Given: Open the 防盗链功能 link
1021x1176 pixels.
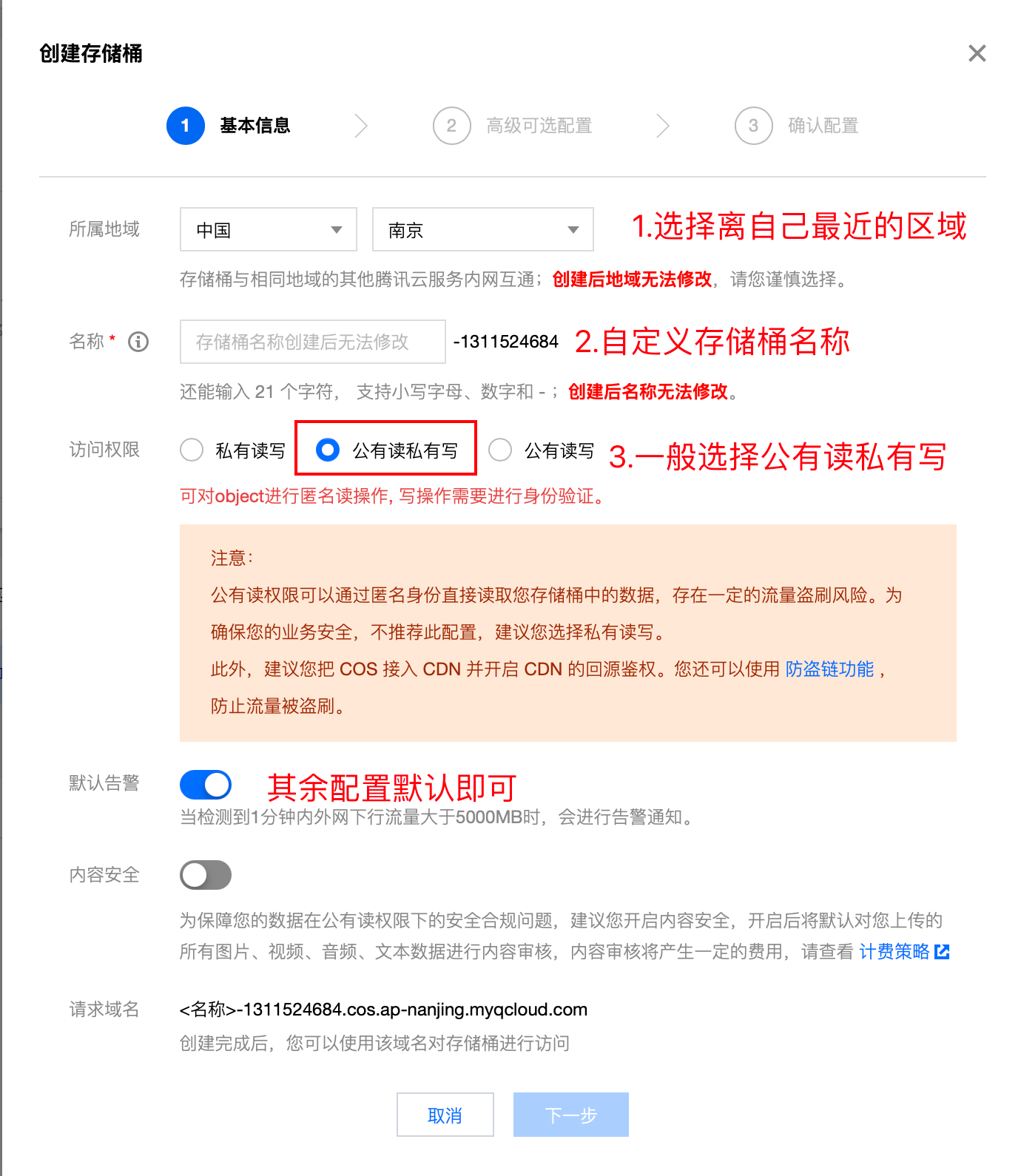Looking at the screenshot, I should point(829,669).
